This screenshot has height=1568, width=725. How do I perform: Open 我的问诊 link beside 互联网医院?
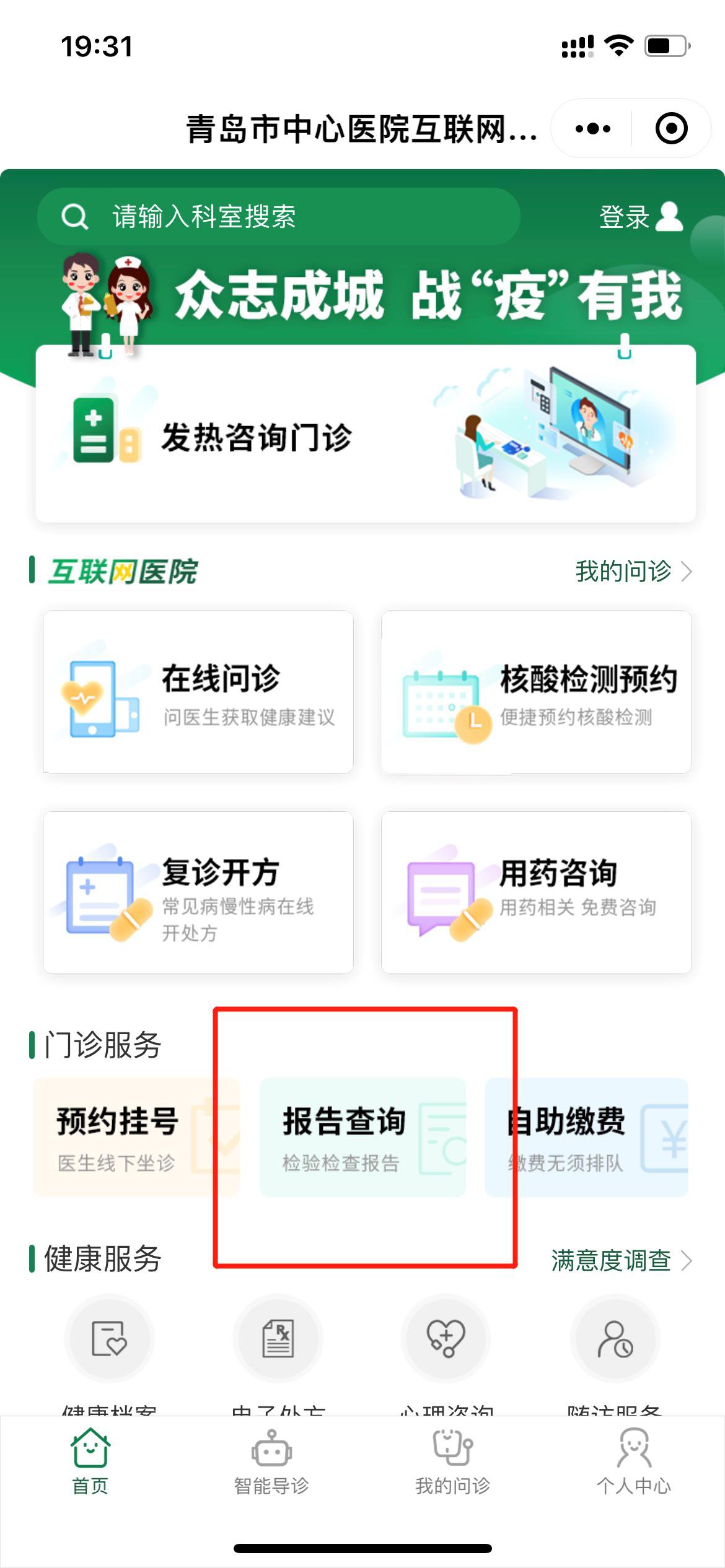(632, 571)
